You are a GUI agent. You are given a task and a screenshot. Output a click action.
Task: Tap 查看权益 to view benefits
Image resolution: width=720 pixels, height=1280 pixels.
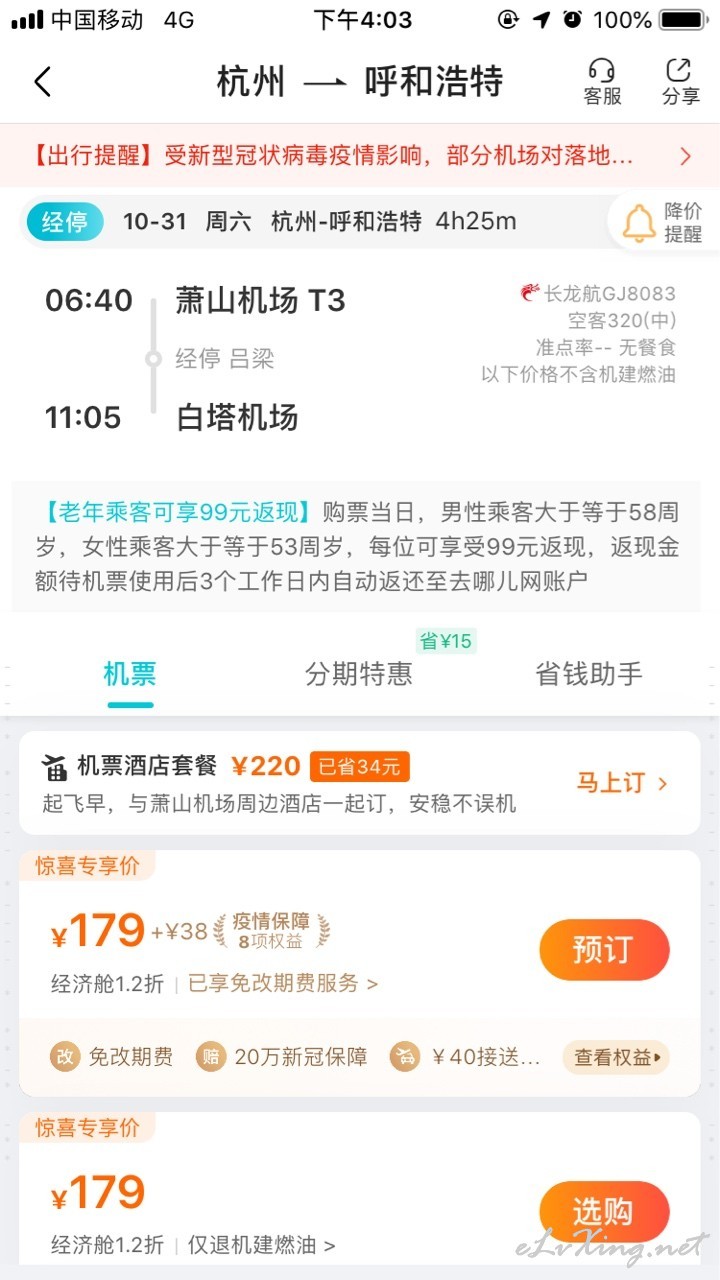point(615,1057)
